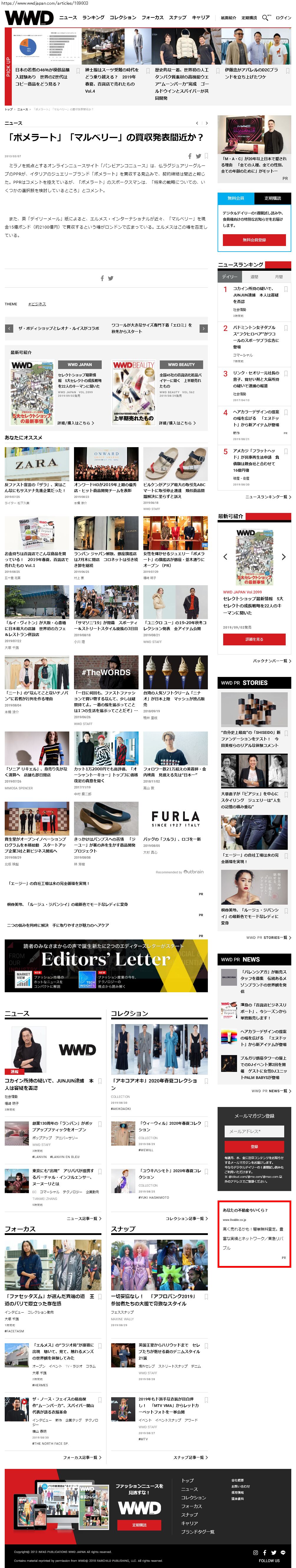Tap 詳細を見る for WWD JAPAN Vol.2099
Image resolution: width=296 pixels, height=1568 pixels.
point(254,639)
